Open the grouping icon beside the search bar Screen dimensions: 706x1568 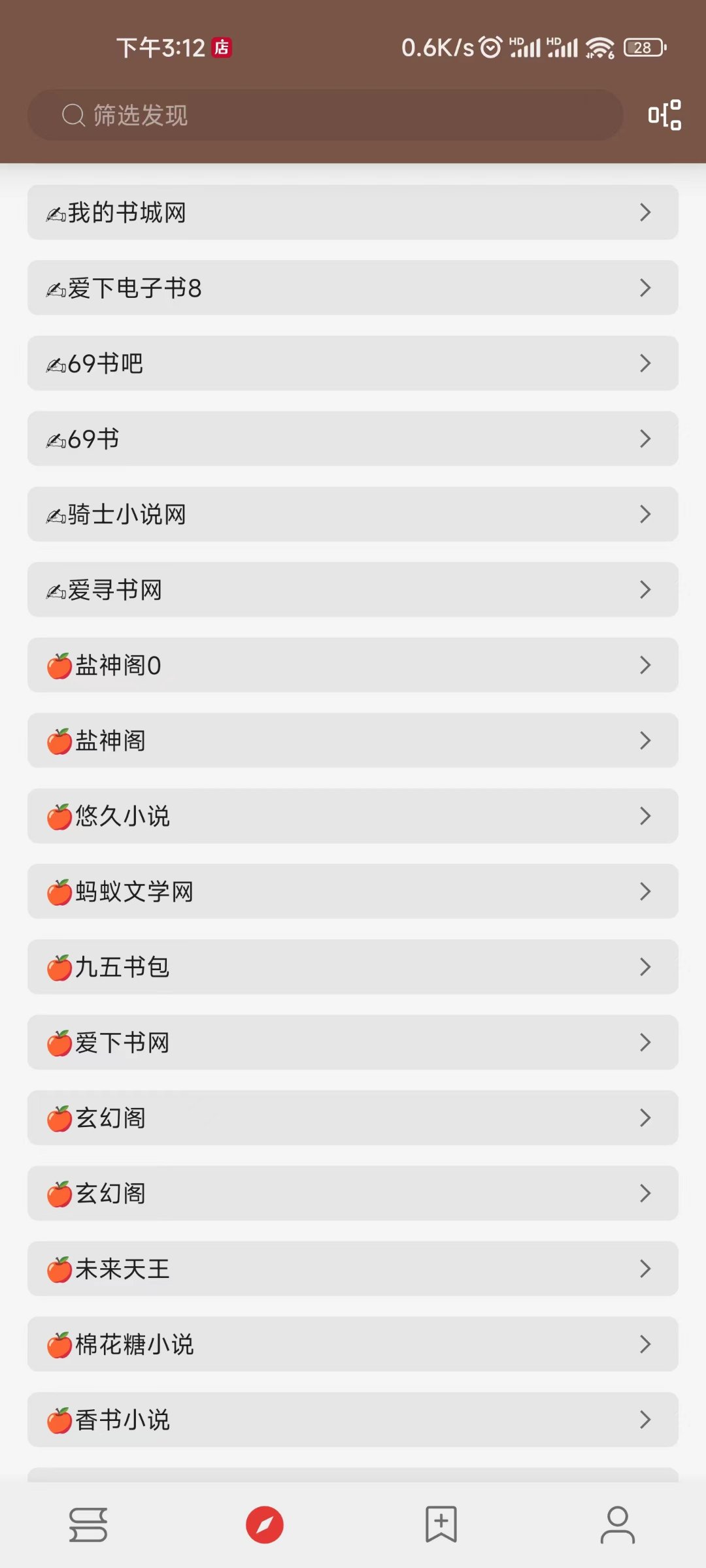664,115
